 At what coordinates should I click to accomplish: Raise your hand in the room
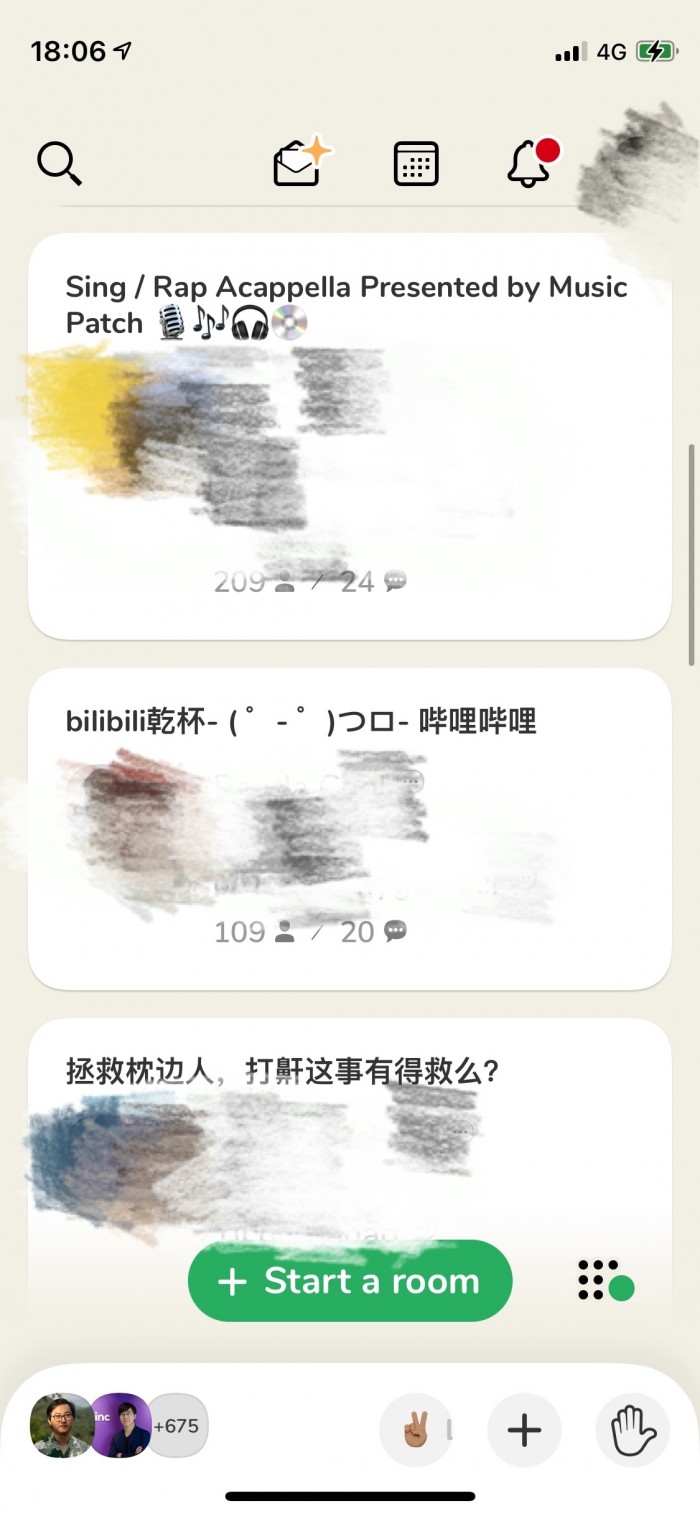632,1430
